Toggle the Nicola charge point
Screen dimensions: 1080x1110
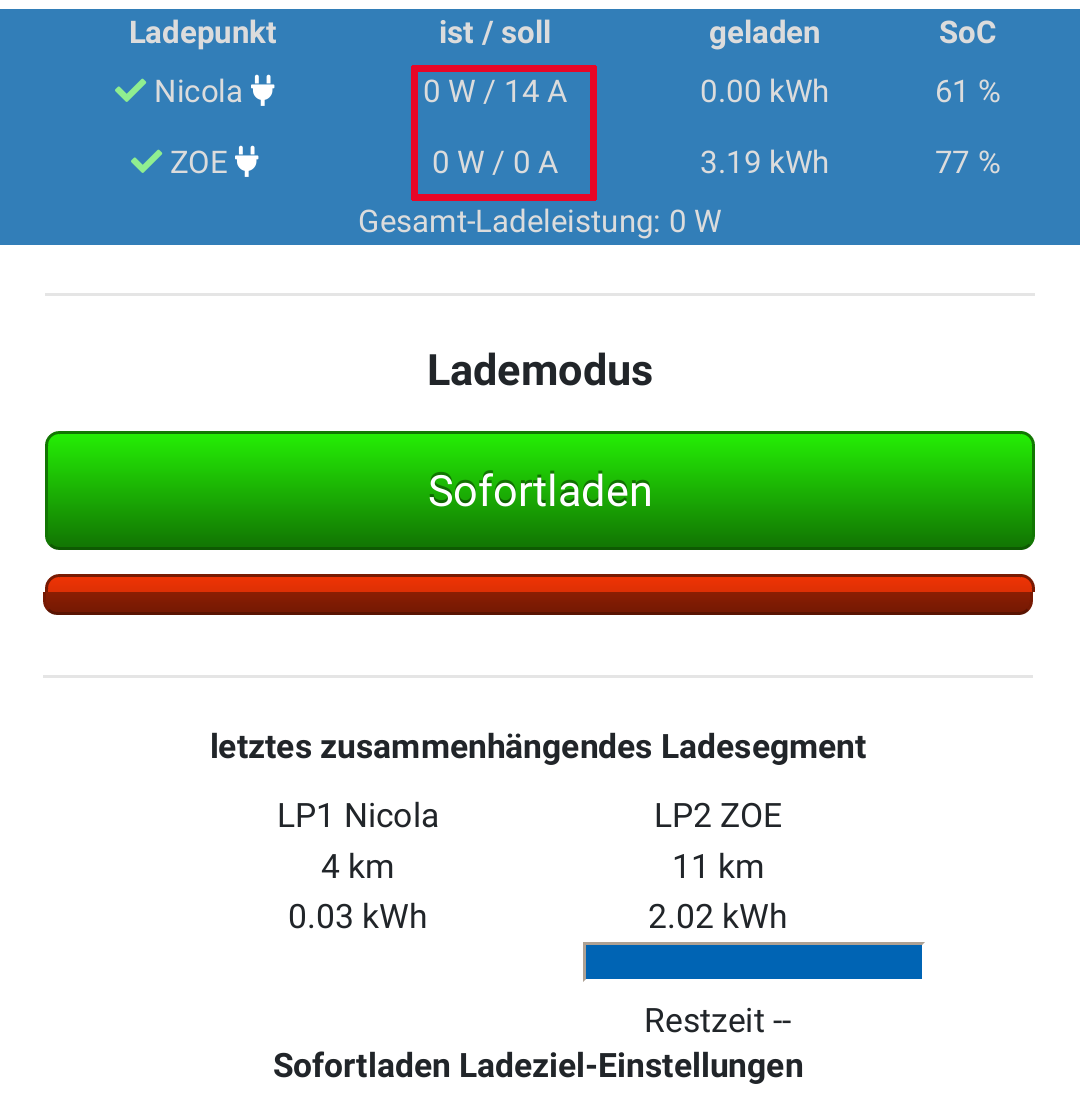[196, 92]
